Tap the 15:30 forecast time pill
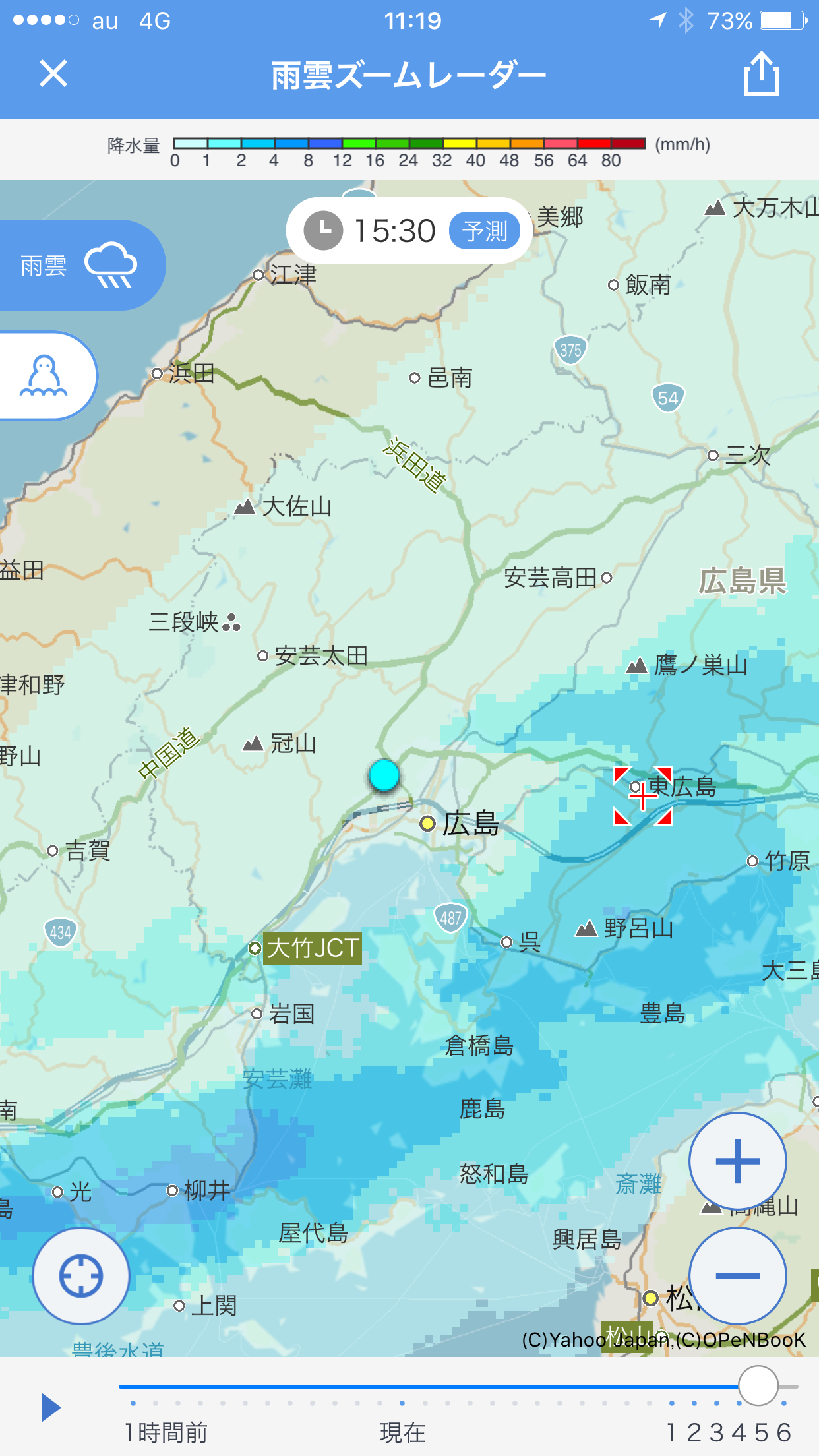819x1456 pixels. (409, 231)
